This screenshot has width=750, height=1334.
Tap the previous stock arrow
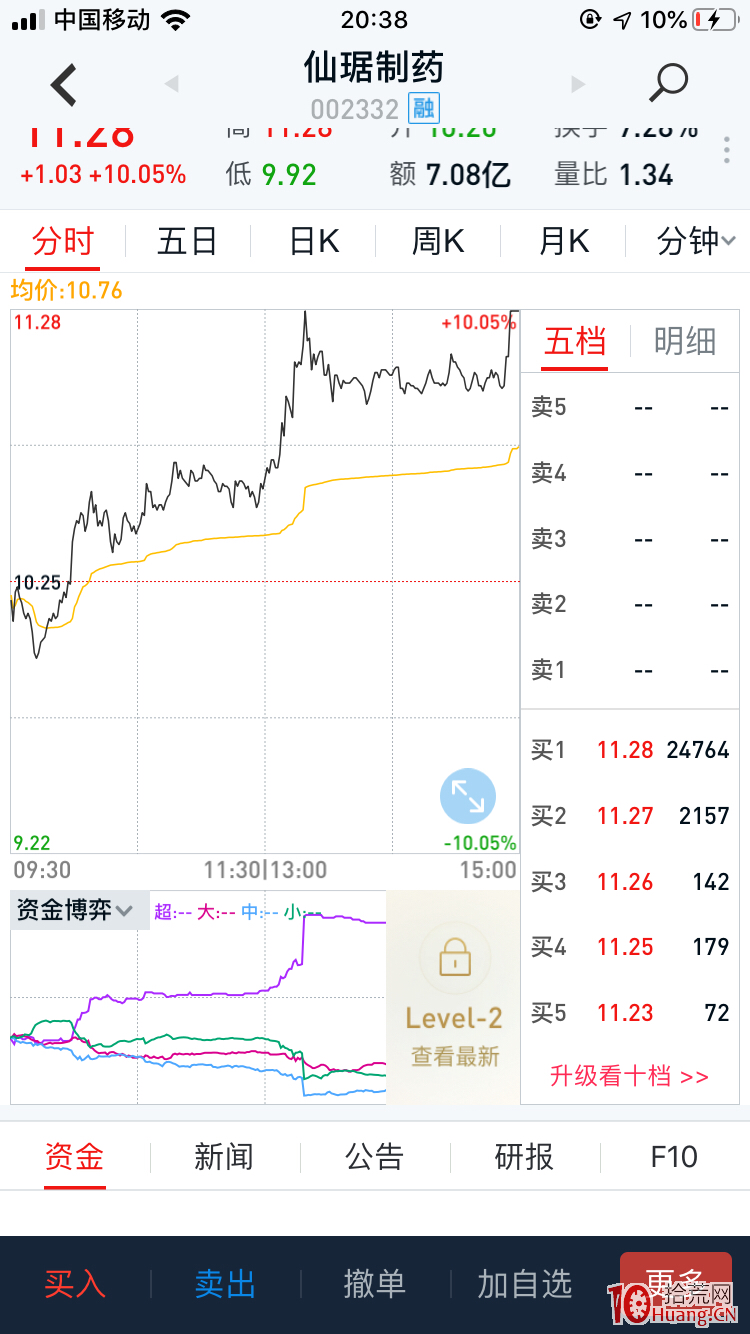tap(172, 87)
